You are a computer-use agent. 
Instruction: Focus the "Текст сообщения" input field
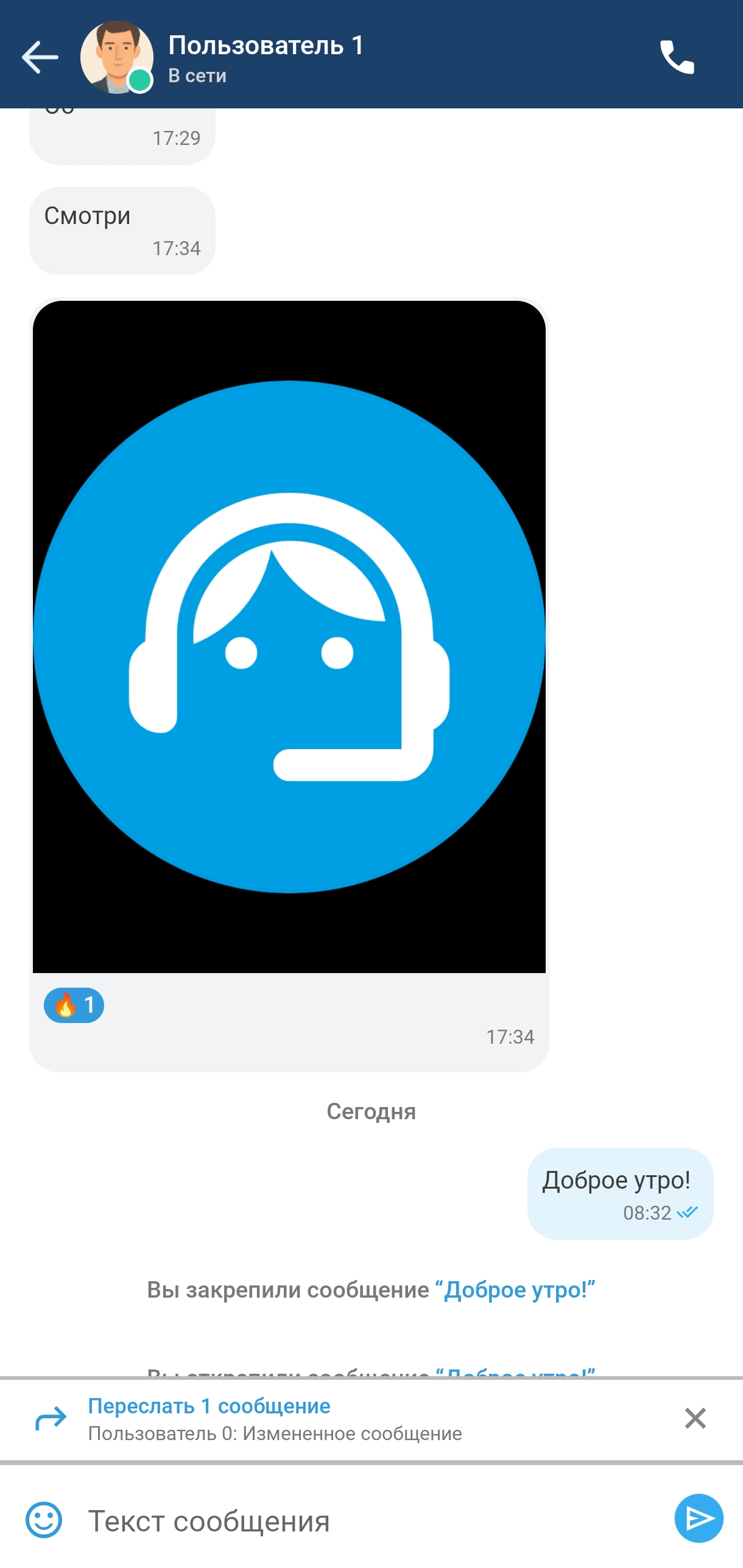click(x=365, y=1522)
